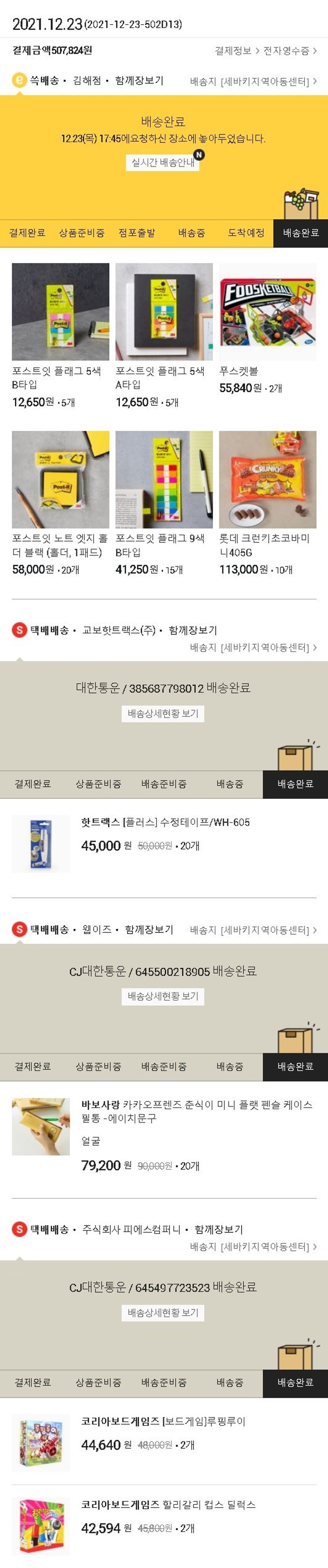Viewport: 328px width, 1568px height.
Task: Open 할리갈리 컵스 딜럭스 product
Action: 168,1505
